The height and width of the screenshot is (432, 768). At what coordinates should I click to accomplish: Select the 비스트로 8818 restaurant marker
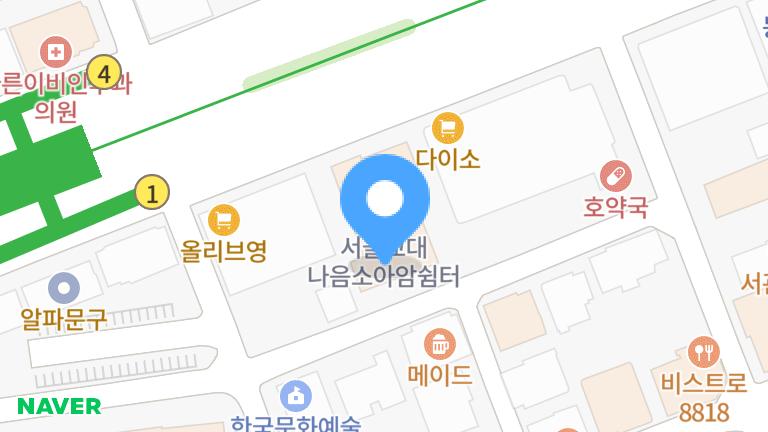[704, 352]
